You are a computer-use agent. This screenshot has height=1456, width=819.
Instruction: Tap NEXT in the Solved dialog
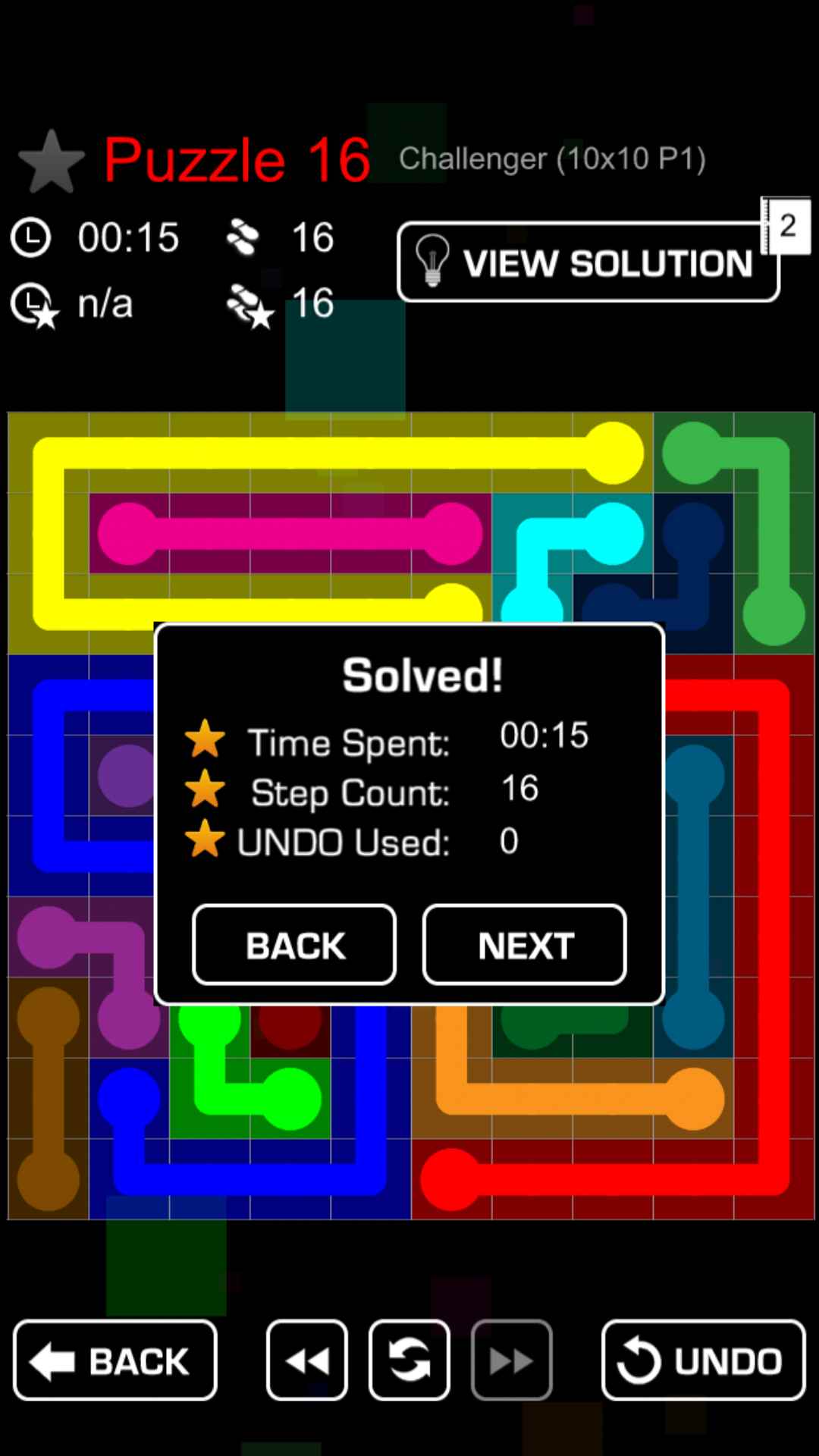click(524, 945)
